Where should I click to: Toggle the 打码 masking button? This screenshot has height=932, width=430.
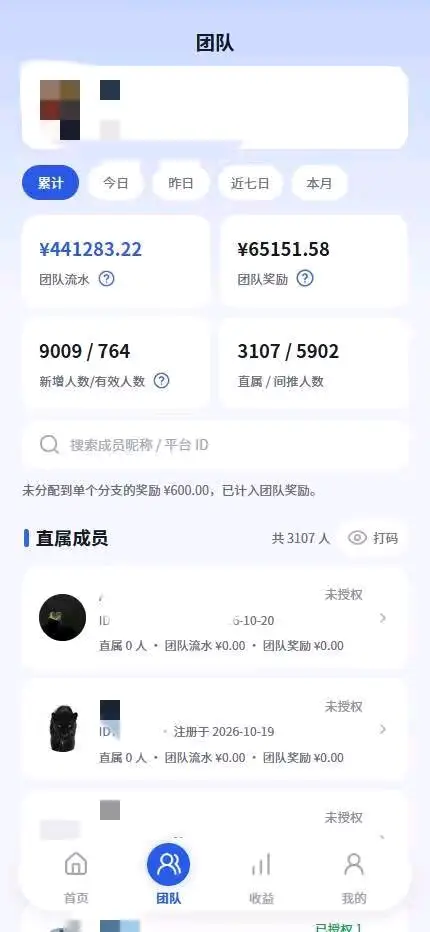[373, 539]
